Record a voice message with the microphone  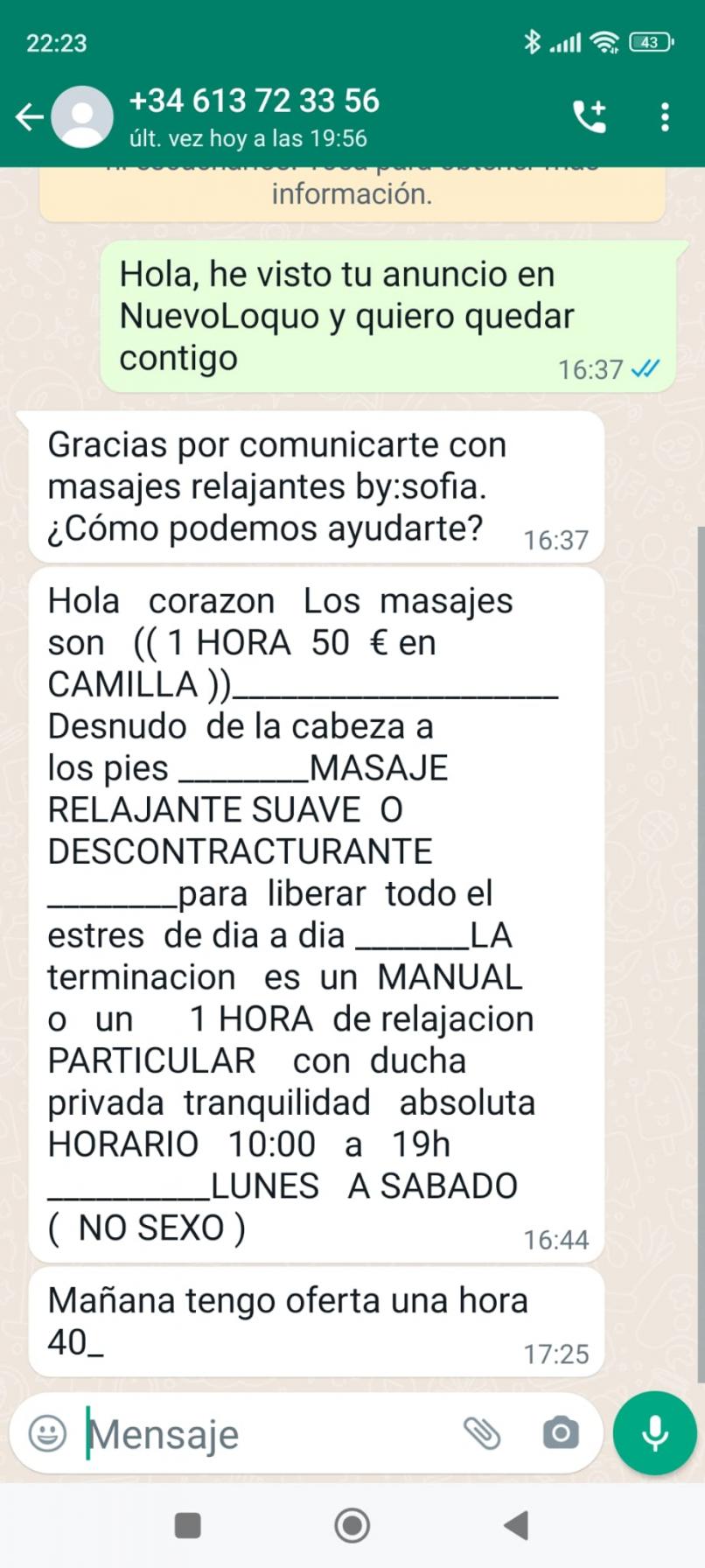[655, 1433]
